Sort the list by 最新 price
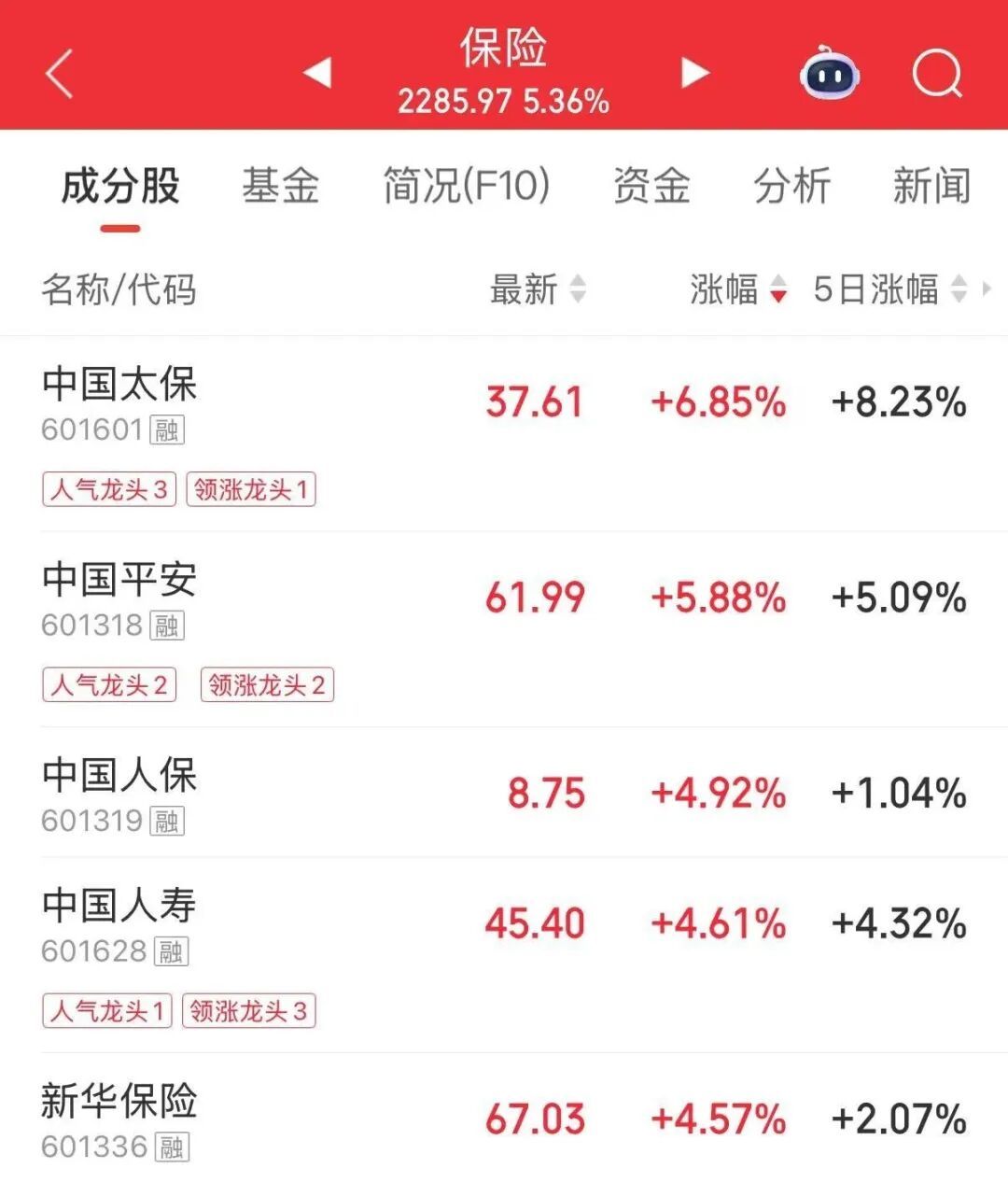 (538, 289)
